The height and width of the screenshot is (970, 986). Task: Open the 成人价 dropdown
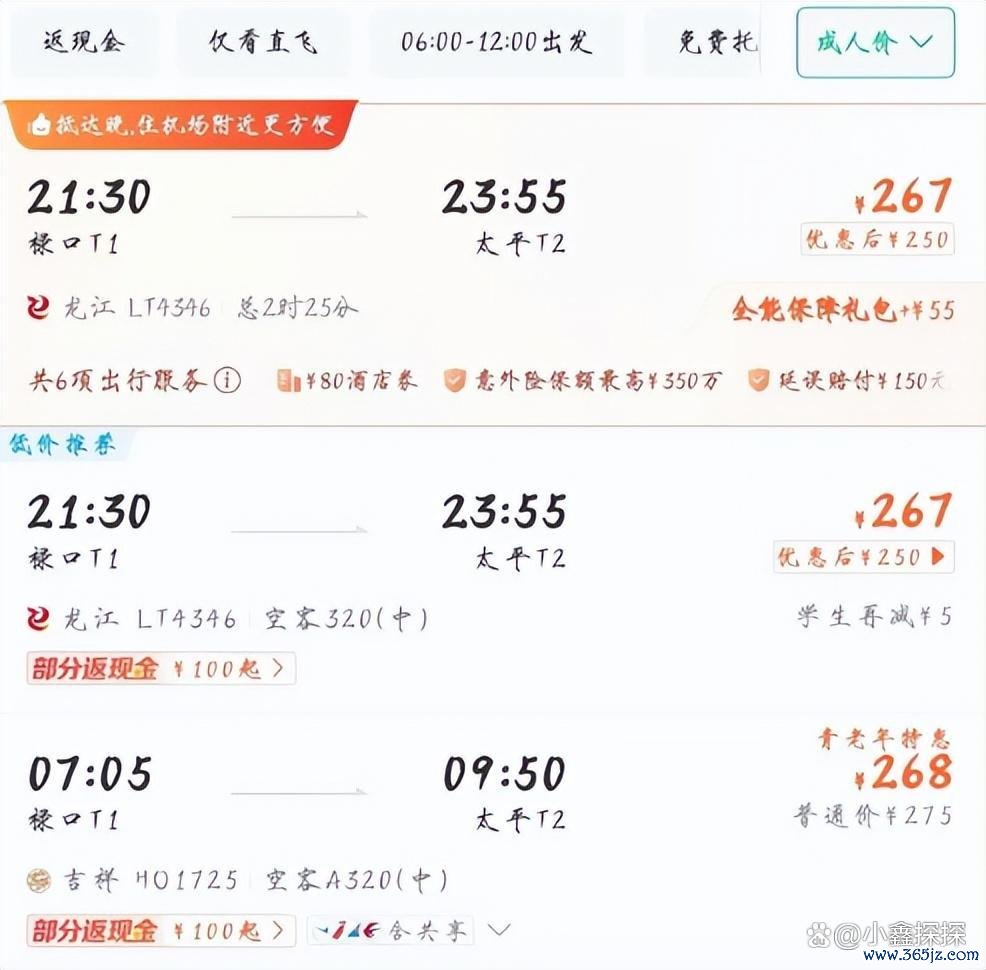(875, 42)
